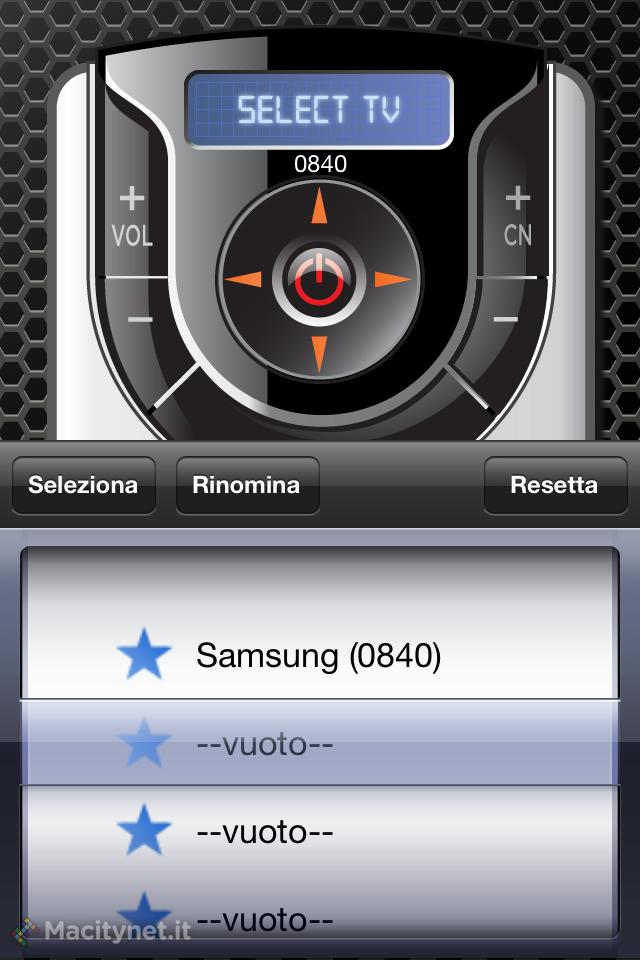Tap the up arrow on the remote

tap(319, 206)
